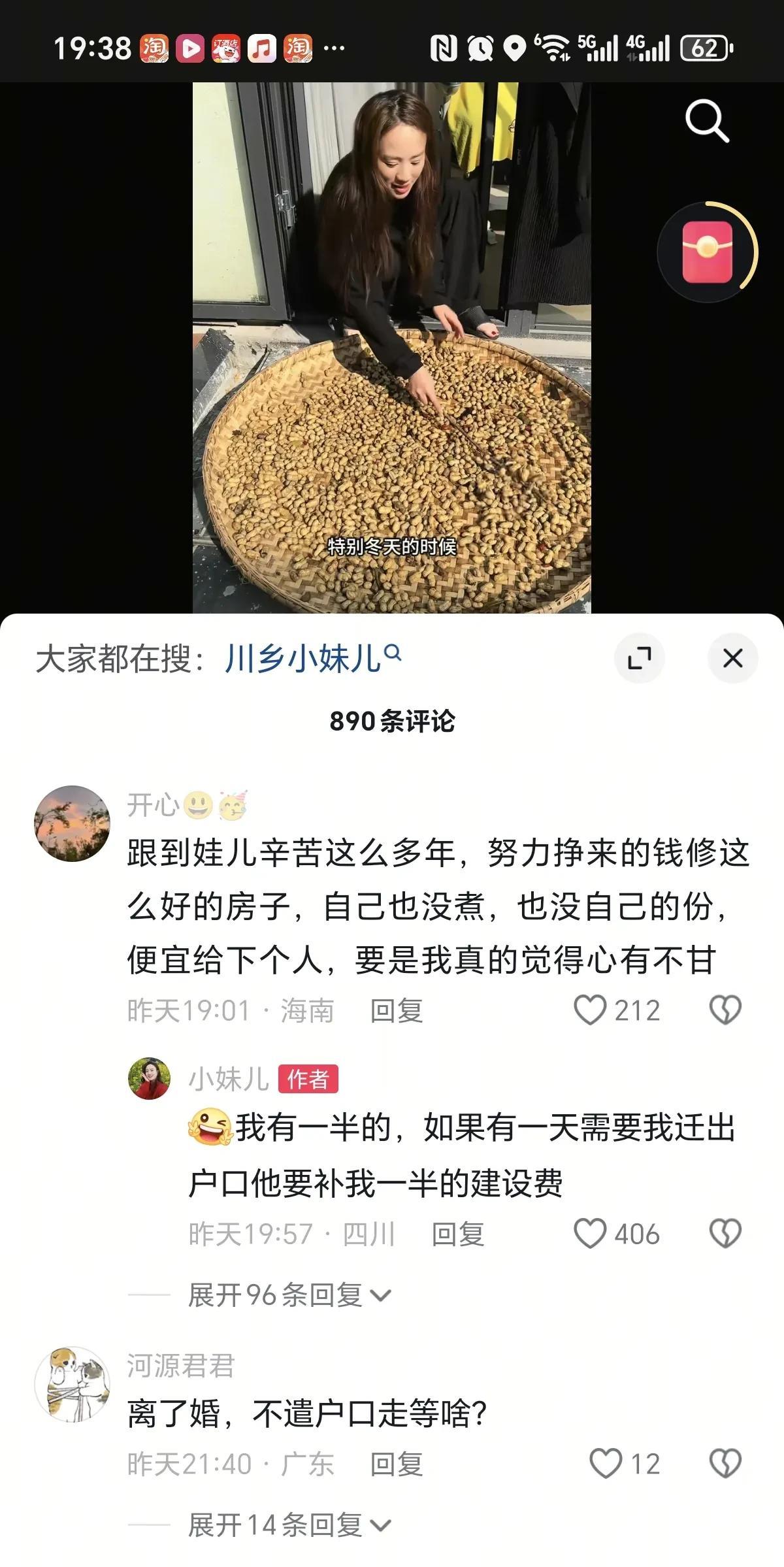Like 小妹儿's reply with 406 likes

click(x=590, y=1233)
